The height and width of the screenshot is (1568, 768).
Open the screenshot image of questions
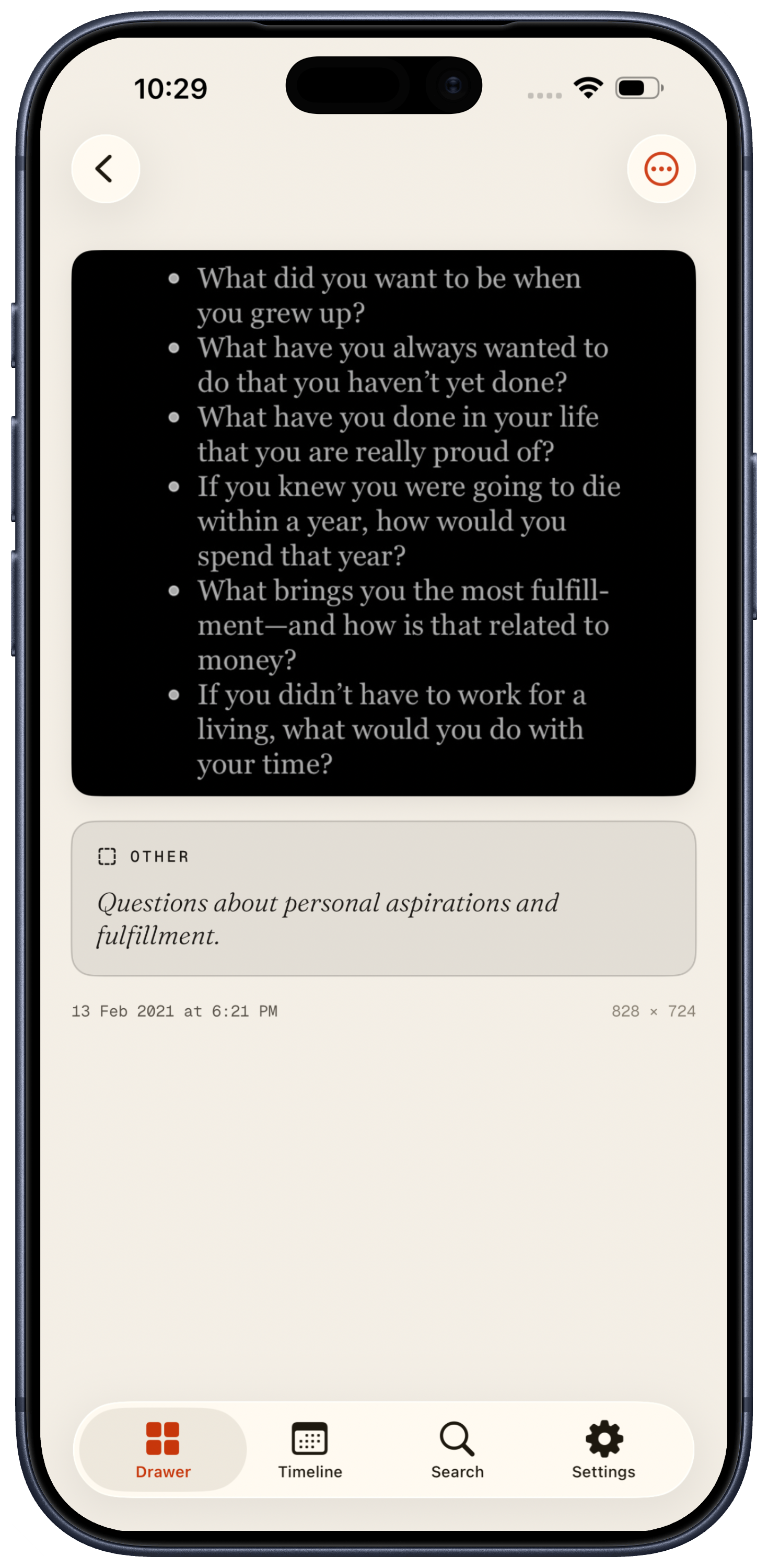383,522
